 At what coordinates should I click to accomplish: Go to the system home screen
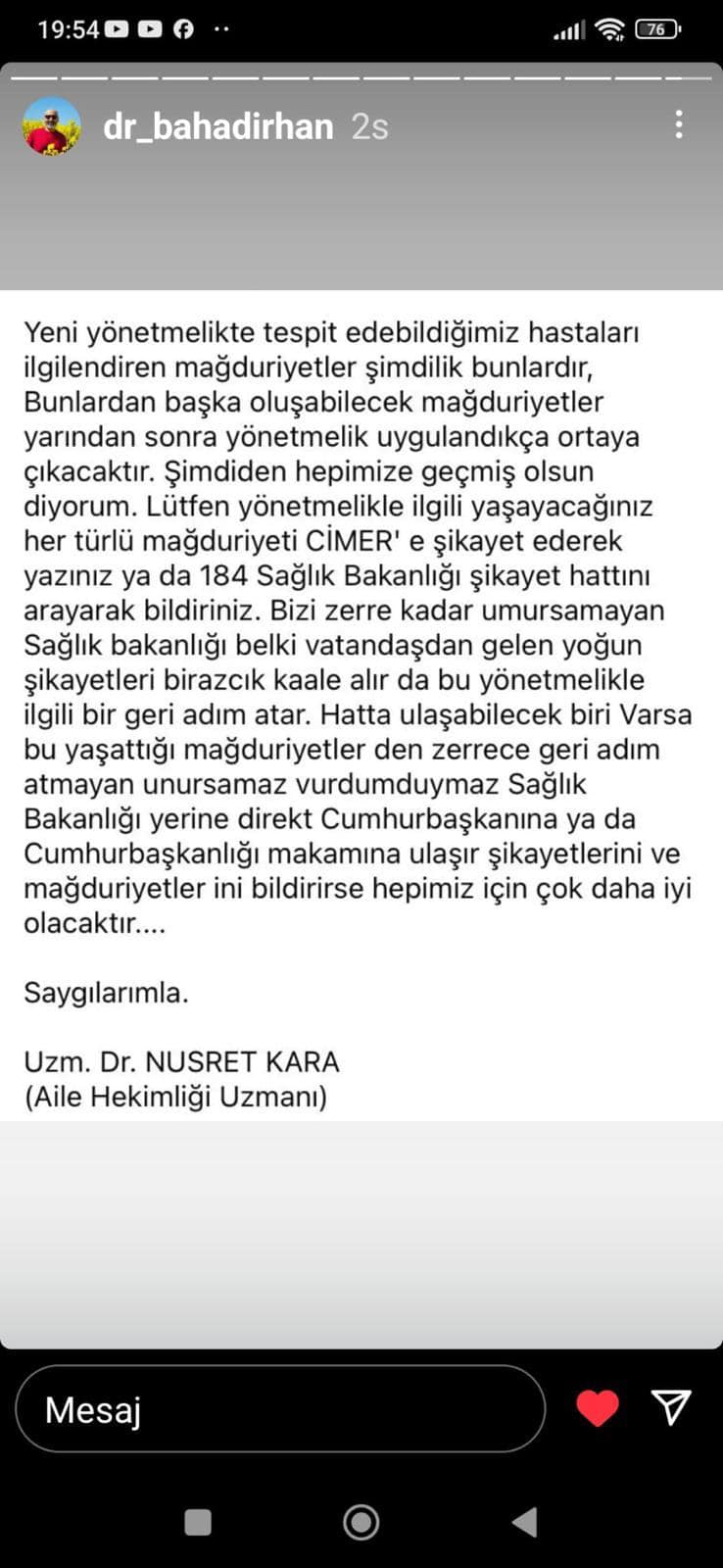tap(361, 1522)
